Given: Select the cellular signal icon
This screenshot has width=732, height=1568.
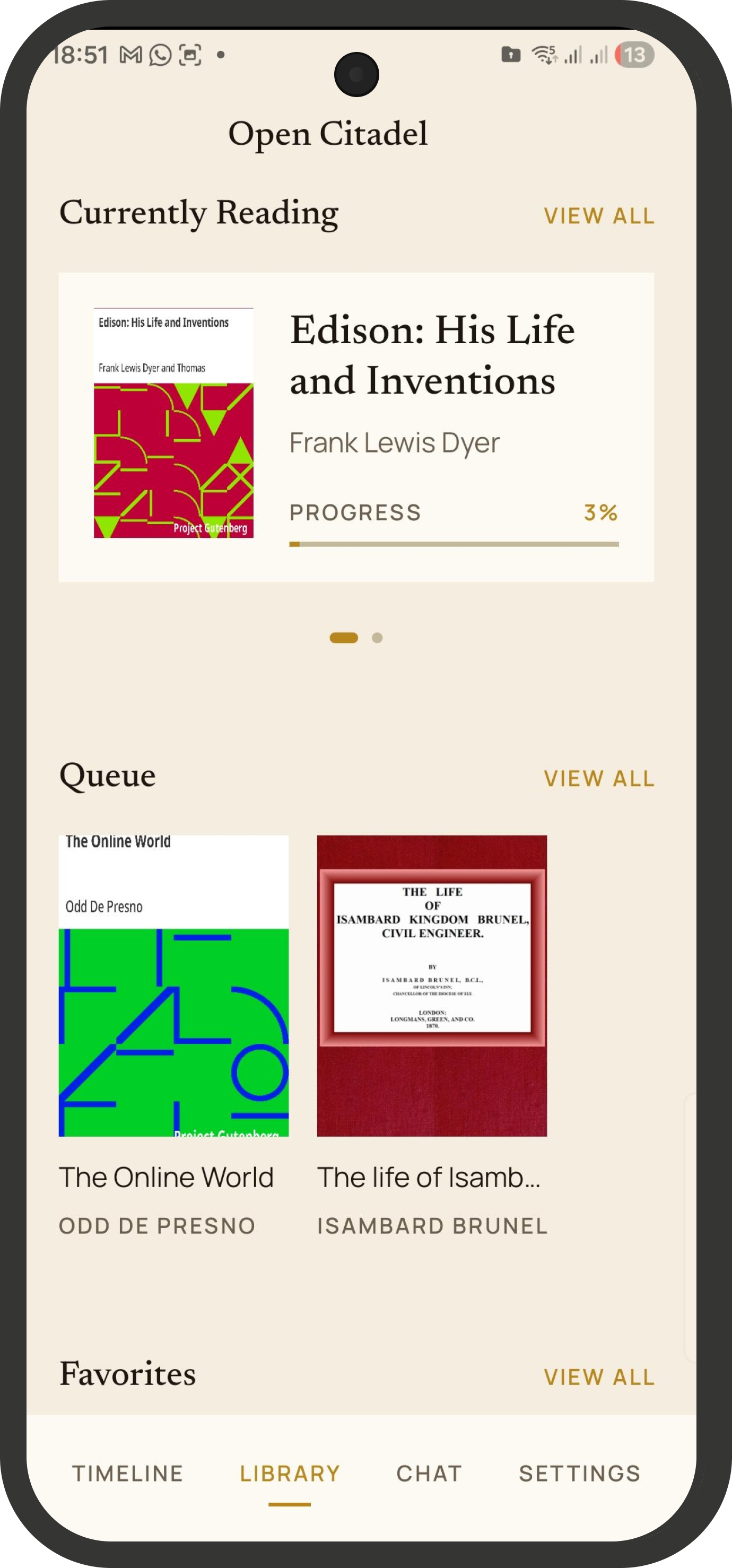Looking at the screenshot, I should 574,56.
